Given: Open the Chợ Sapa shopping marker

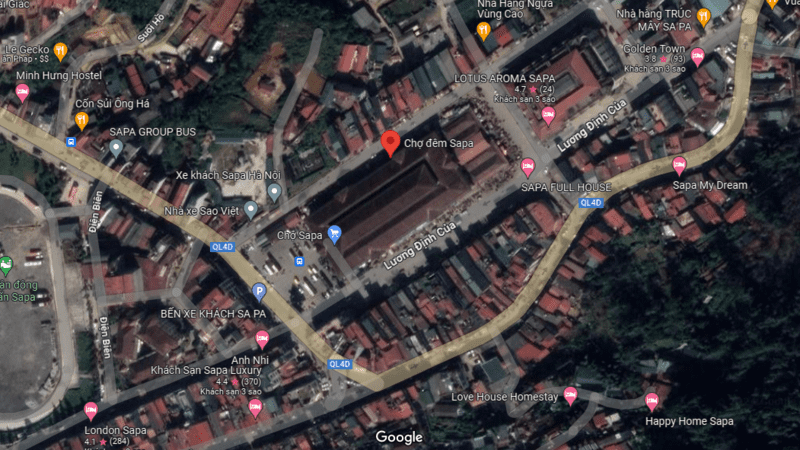Looking at the screenshot, I should click(335, 235).
